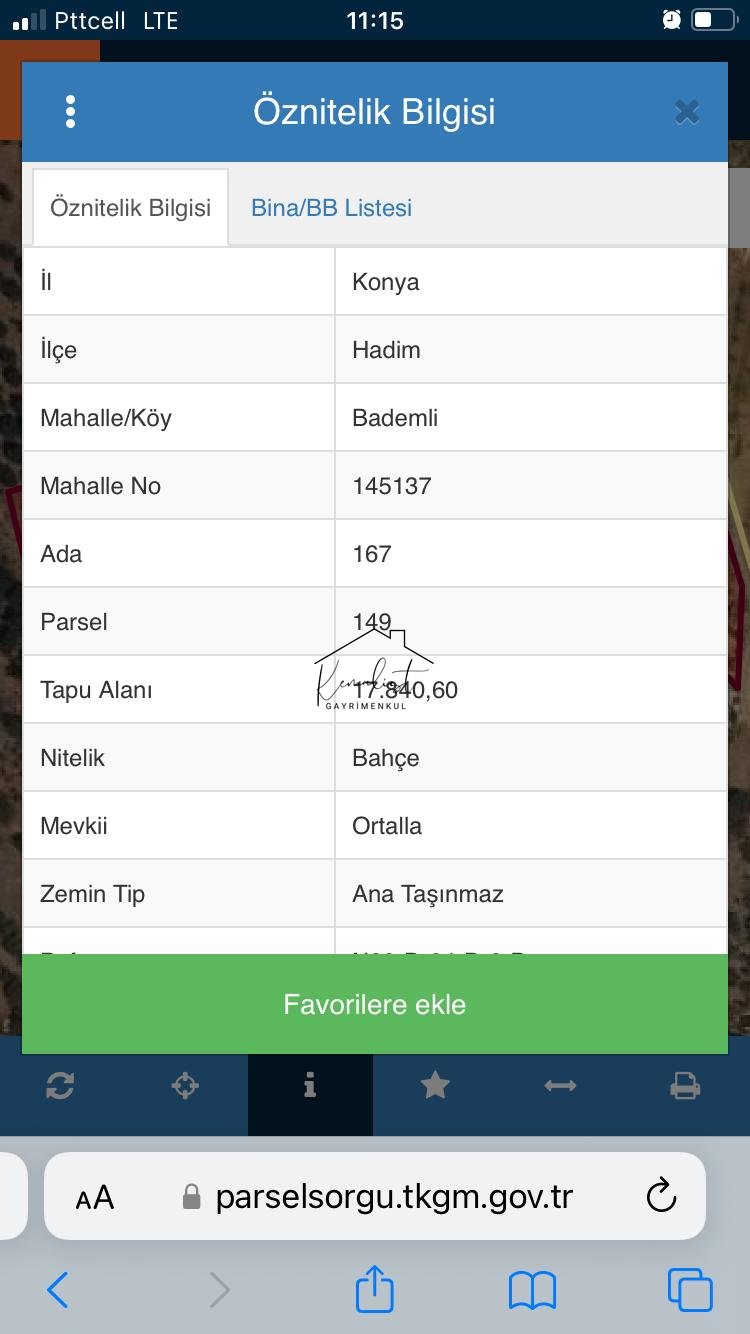Select the Öznitelik Bilgisi tab
Viewport: 750px width, 1334px height.
tap(131, 208)
